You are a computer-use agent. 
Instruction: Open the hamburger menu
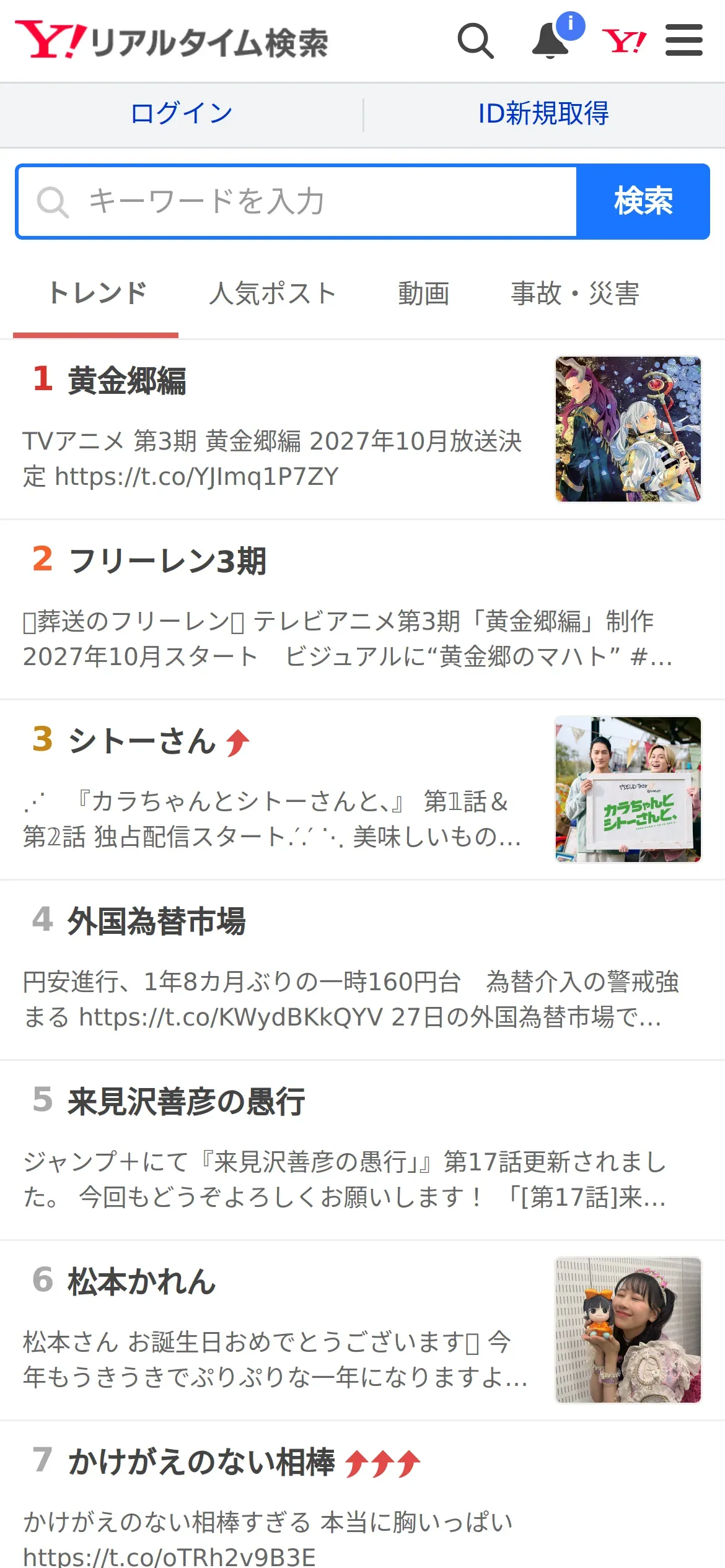tap(683, 41)
